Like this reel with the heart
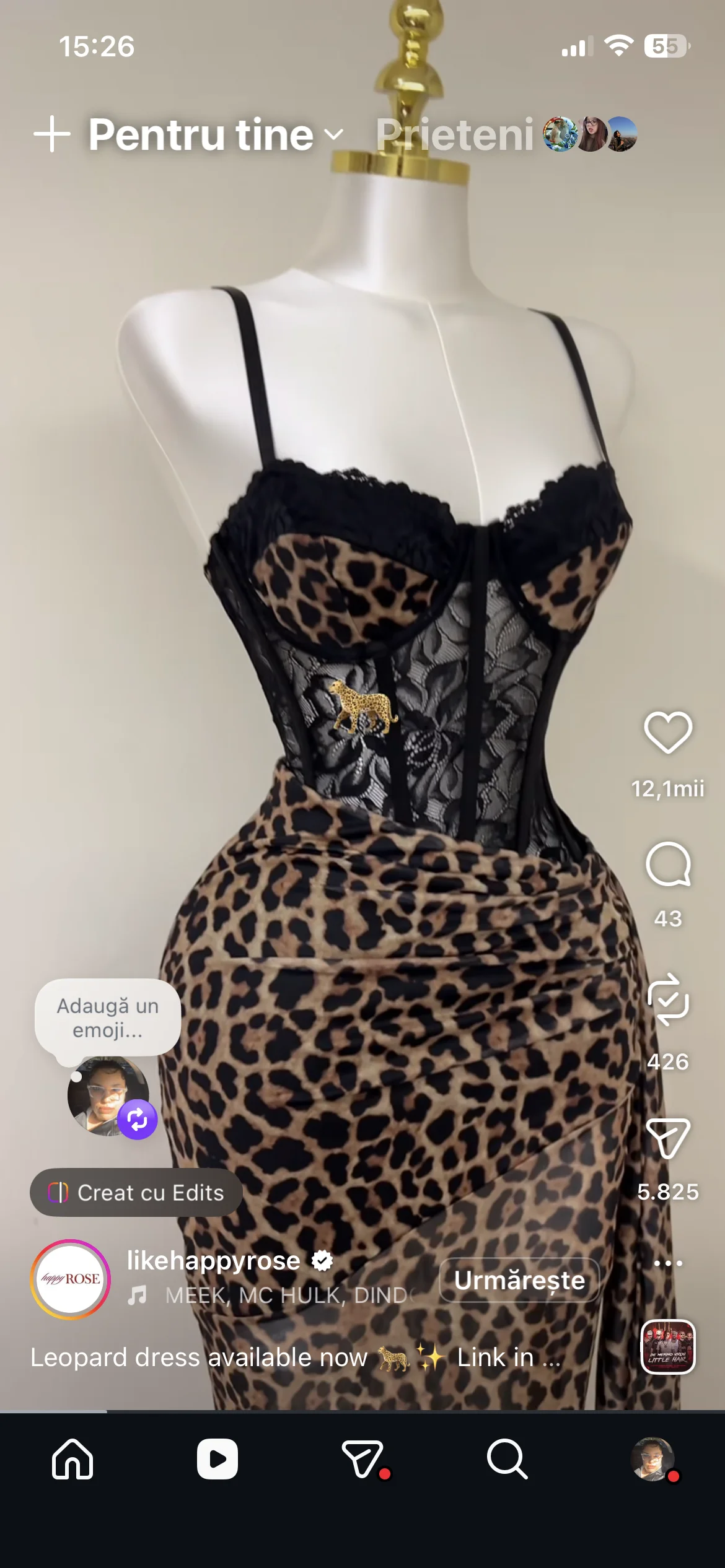725x1568 pixels. [668, 732]
